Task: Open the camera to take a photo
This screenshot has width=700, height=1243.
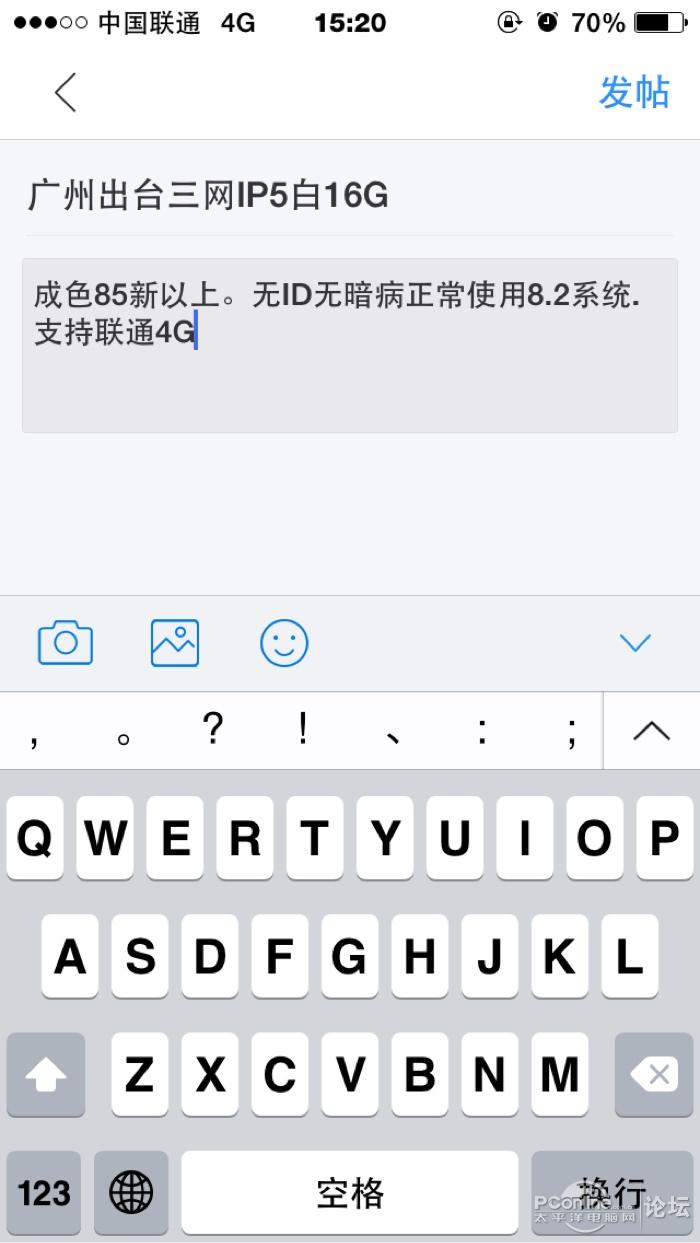Action: coord(65,642)
